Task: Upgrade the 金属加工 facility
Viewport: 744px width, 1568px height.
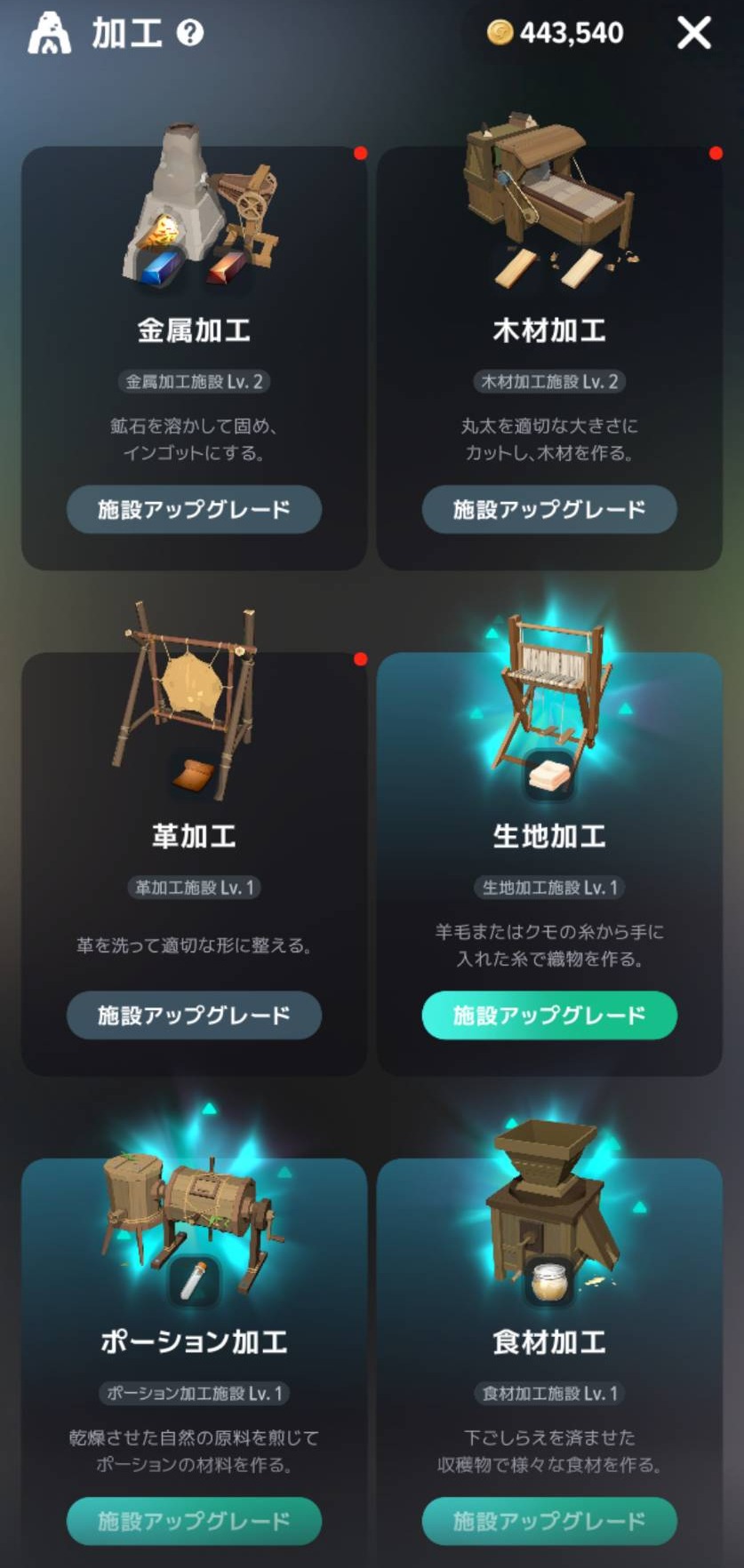Action: 194,509
